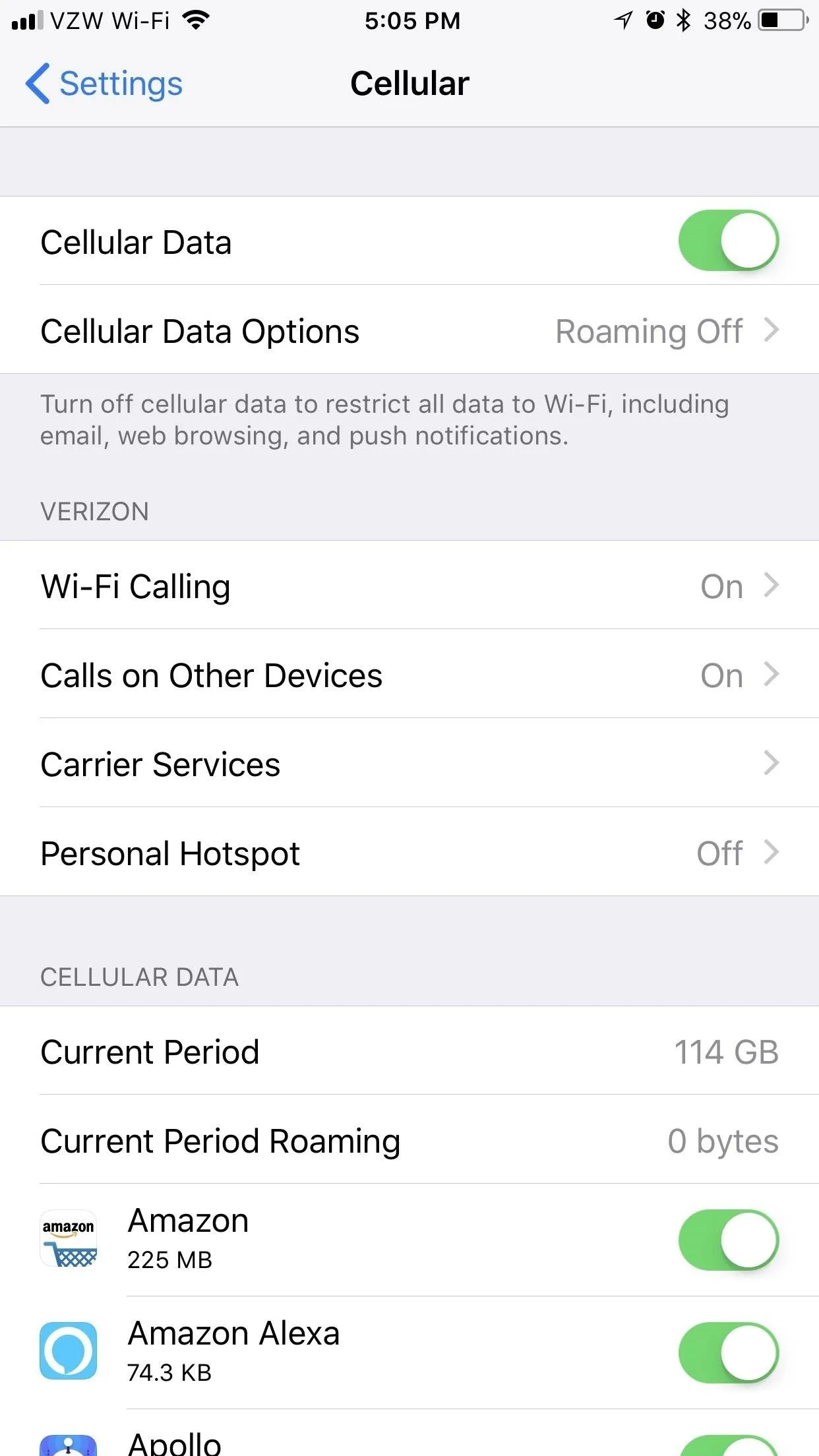Open Carrier Services
Viewport: 819px width, 1456px height.
pos(409,763)
